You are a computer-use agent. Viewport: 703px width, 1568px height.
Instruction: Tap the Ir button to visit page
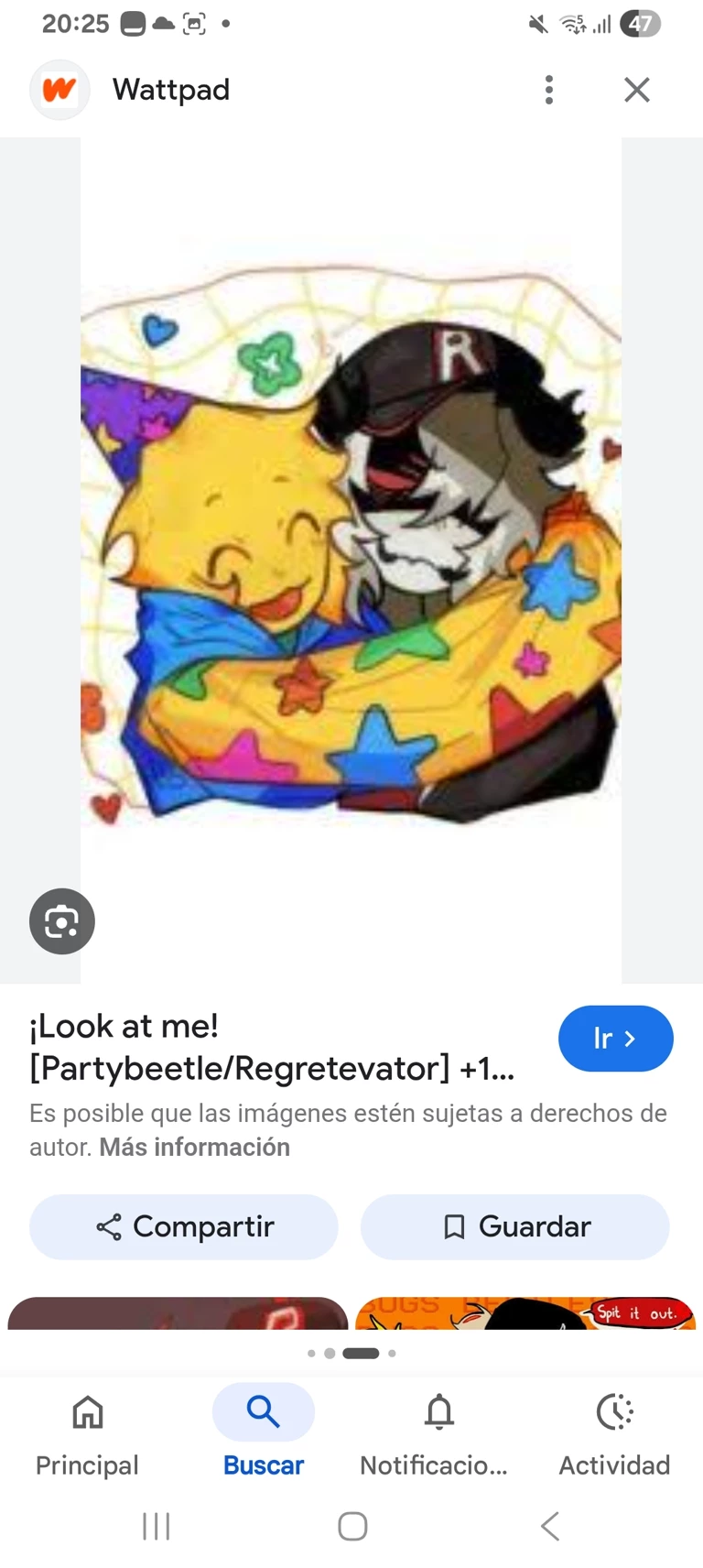(615, 1039)
